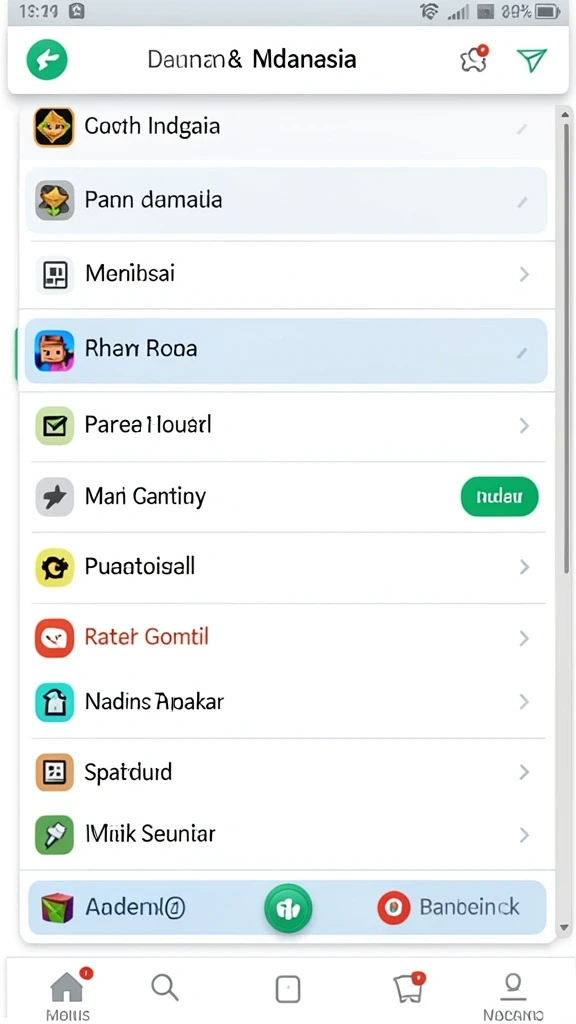
Task: Tap the green button beside Mari Gantiny
Action: 500,497
